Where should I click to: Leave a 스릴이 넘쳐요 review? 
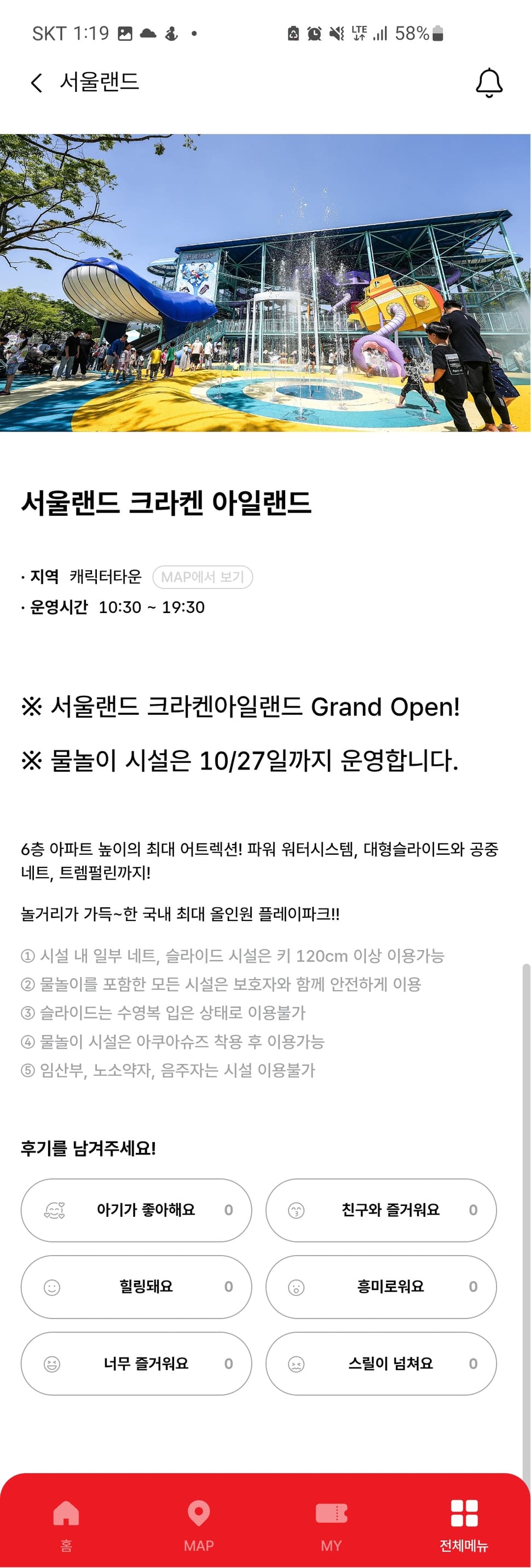pos(380,1363)
